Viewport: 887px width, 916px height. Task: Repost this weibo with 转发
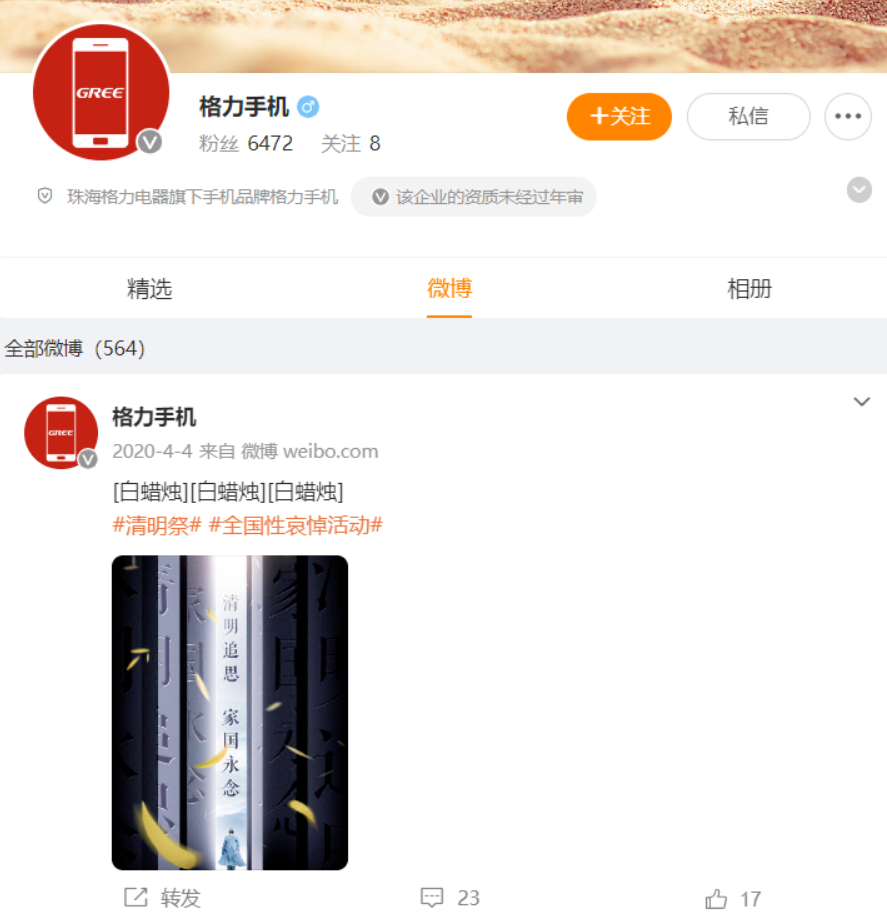pyautogui.click(x=163, y=898)
